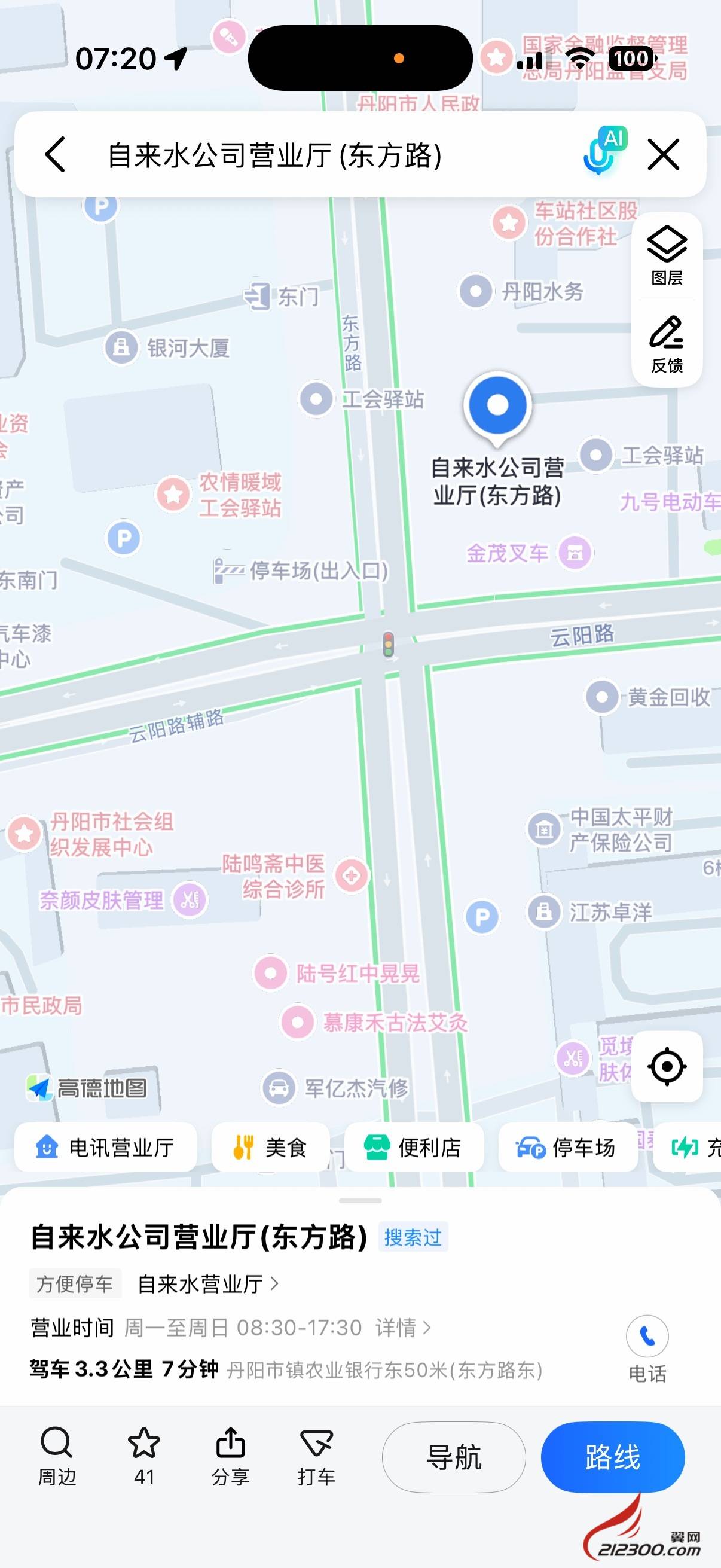Open the 图层 map layers option
The height and width of the screenshot is (1568, 721).
(667, 257)
